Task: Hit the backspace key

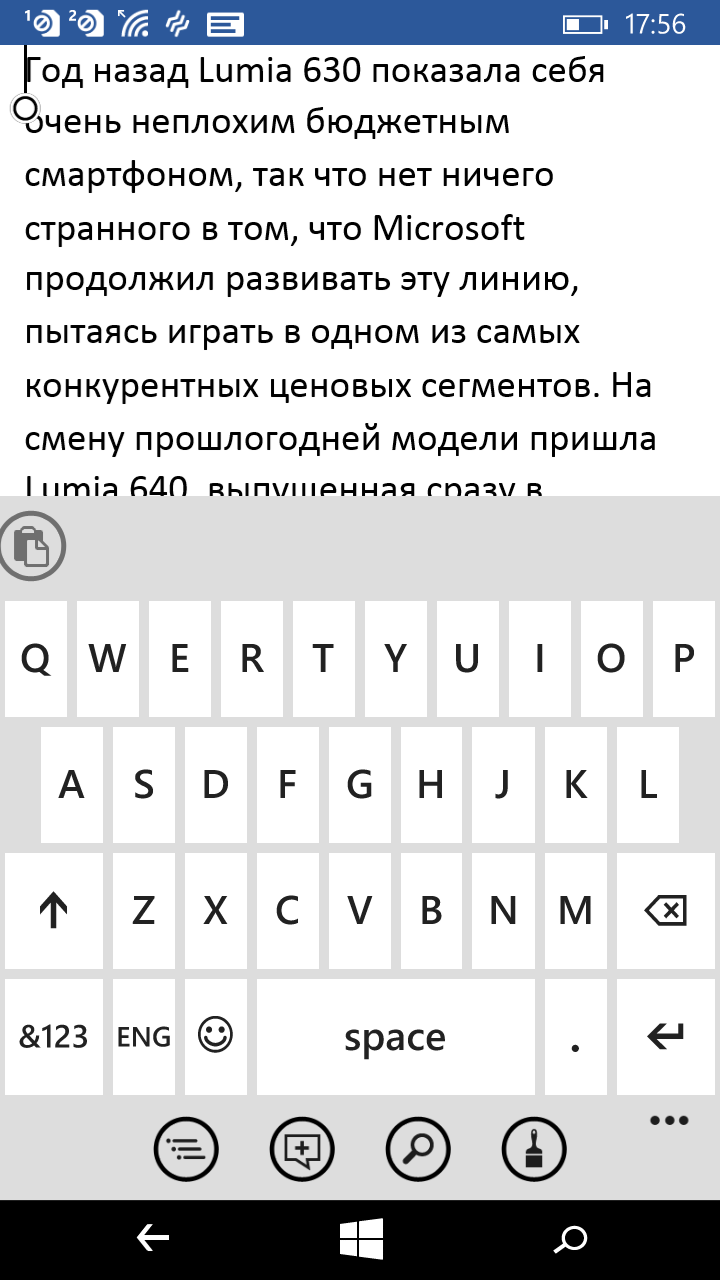Action: tap(665, 911)
